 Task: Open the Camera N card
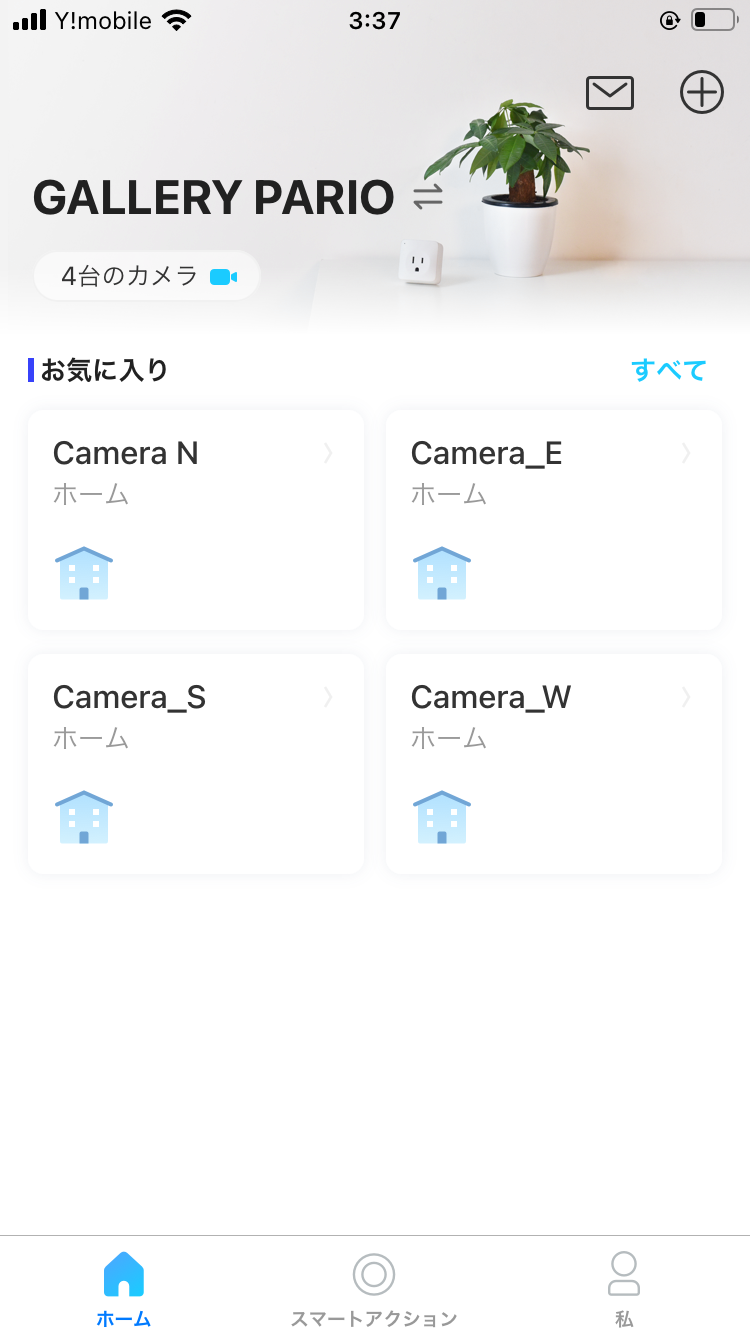[x=196, y=520]
